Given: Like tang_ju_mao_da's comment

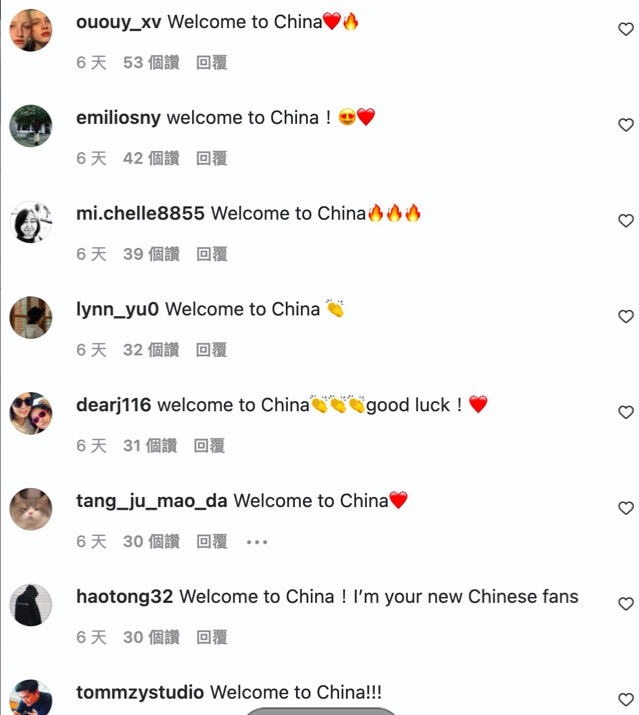Looking at the screenshot, I should [626, 509].
